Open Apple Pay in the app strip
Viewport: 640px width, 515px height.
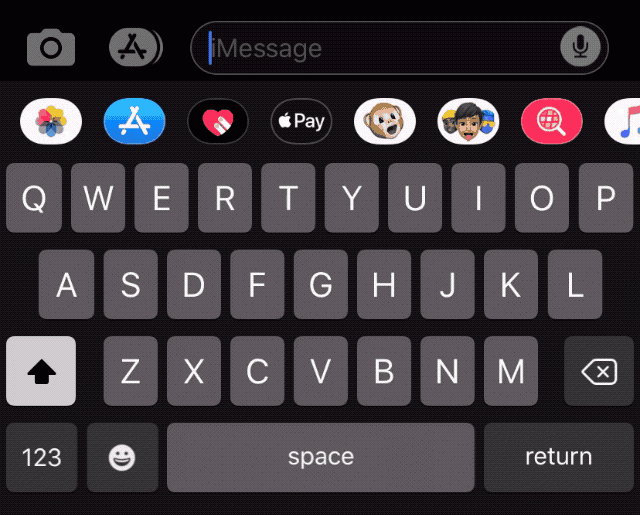[301, 122]
